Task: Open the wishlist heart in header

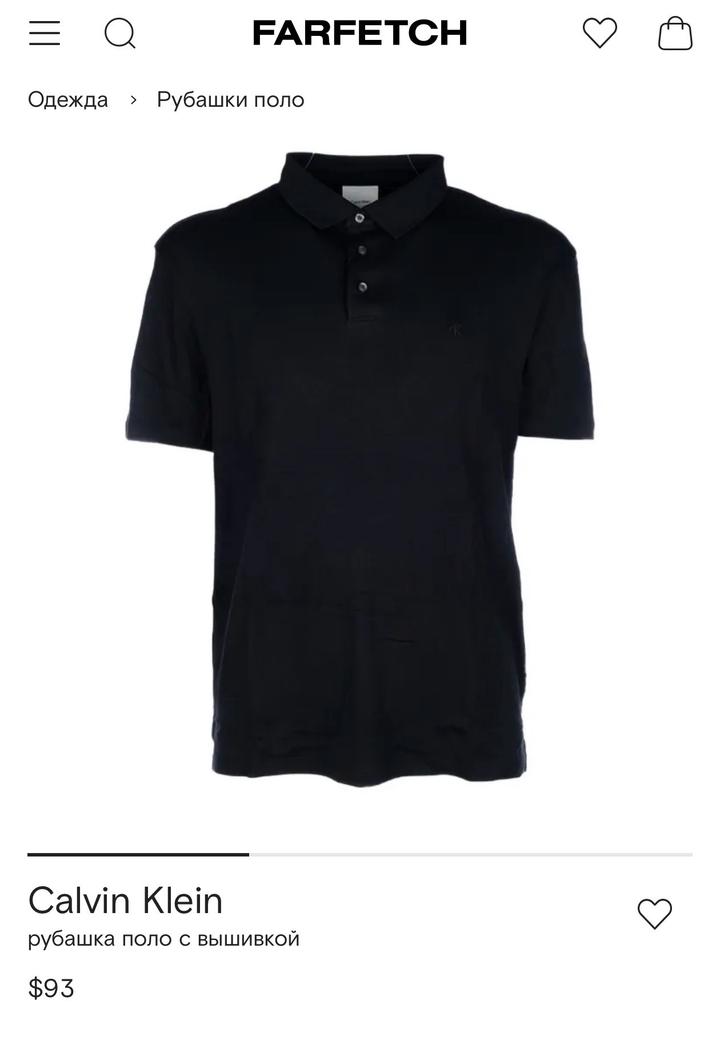Action: point(600,33)
